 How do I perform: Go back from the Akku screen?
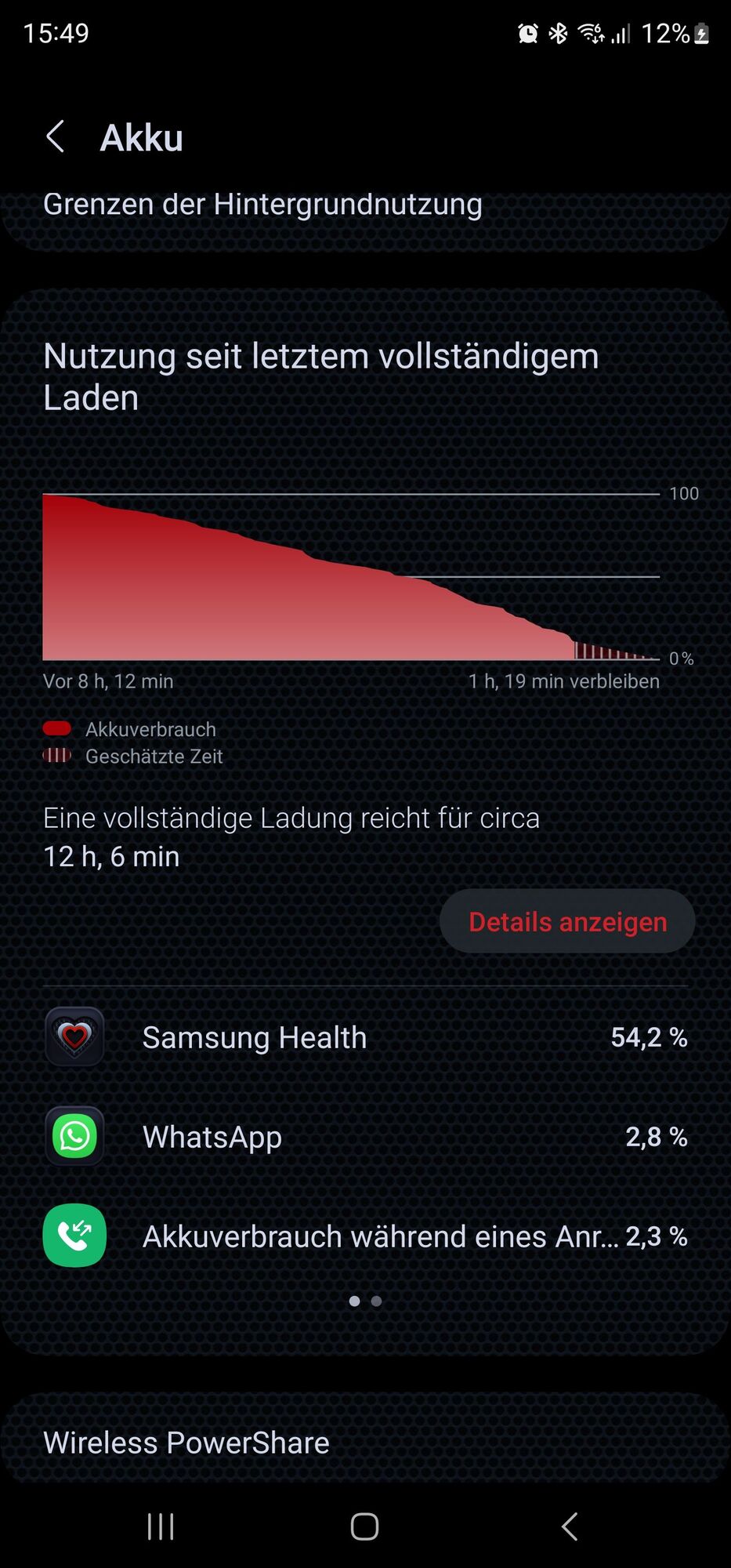[55, 137]
